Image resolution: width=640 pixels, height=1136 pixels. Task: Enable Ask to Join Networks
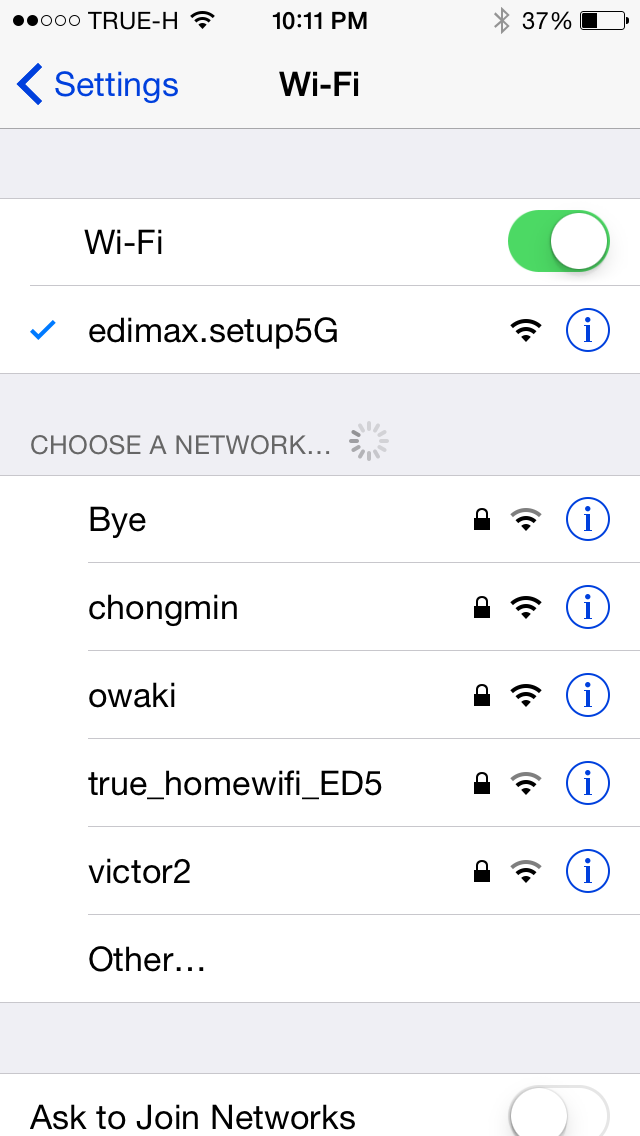559,1112
